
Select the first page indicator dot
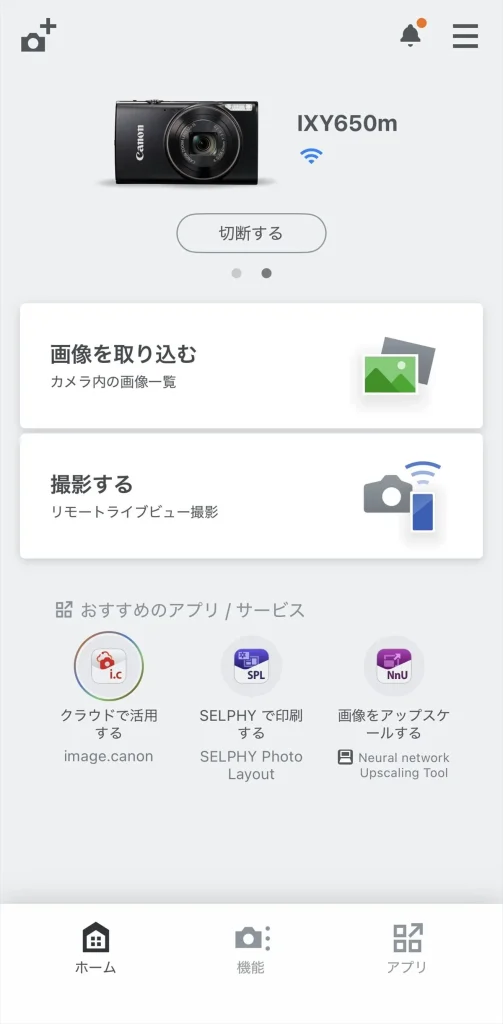point(236,273)
